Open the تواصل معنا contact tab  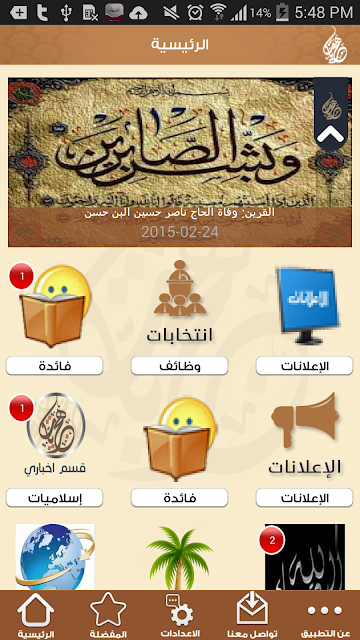point(252,616)
